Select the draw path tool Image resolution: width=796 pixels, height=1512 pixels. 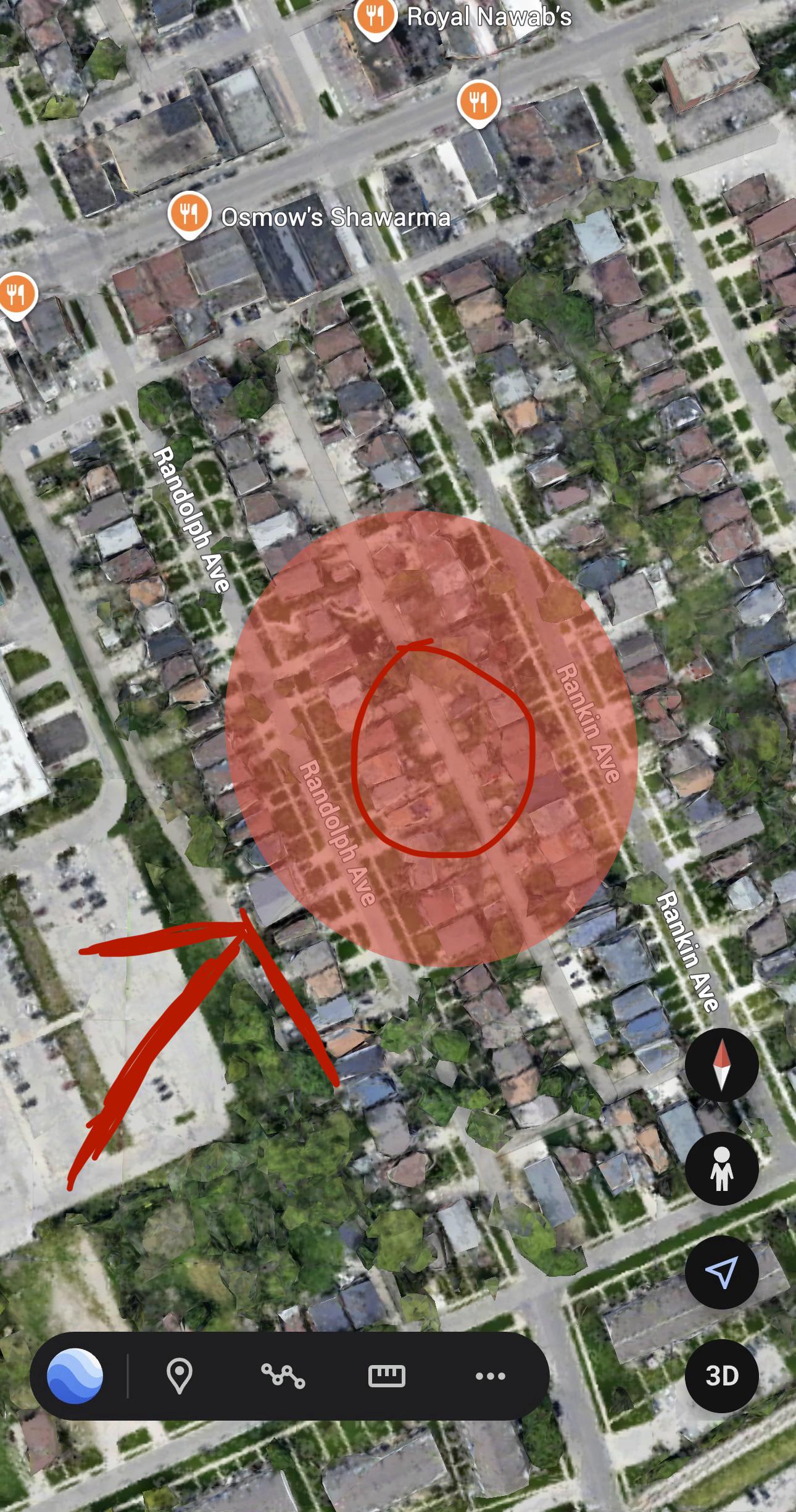point(283,1376)
